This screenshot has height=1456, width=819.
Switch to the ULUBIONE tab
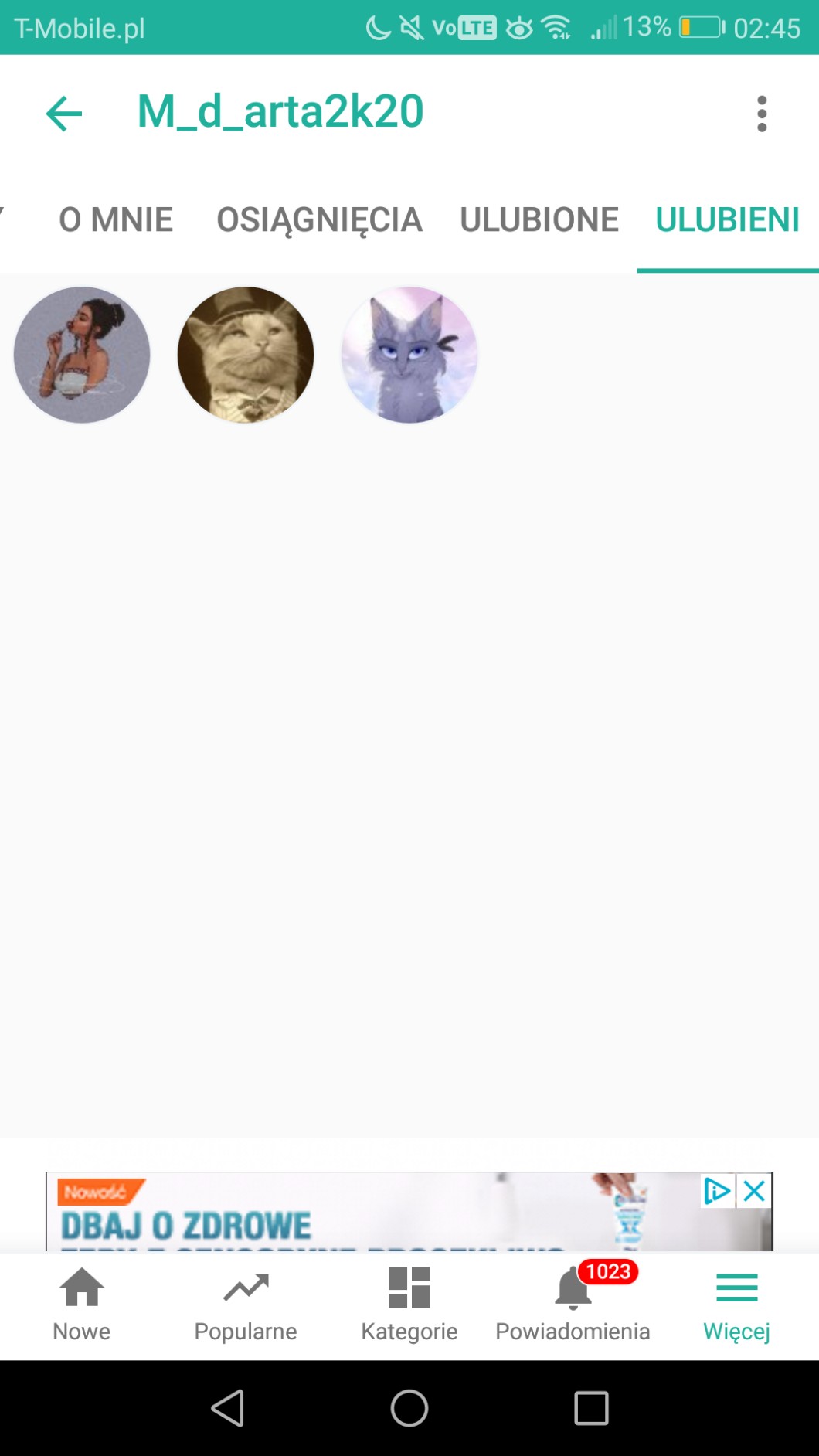pyautogui.click(x=539, y=220)
